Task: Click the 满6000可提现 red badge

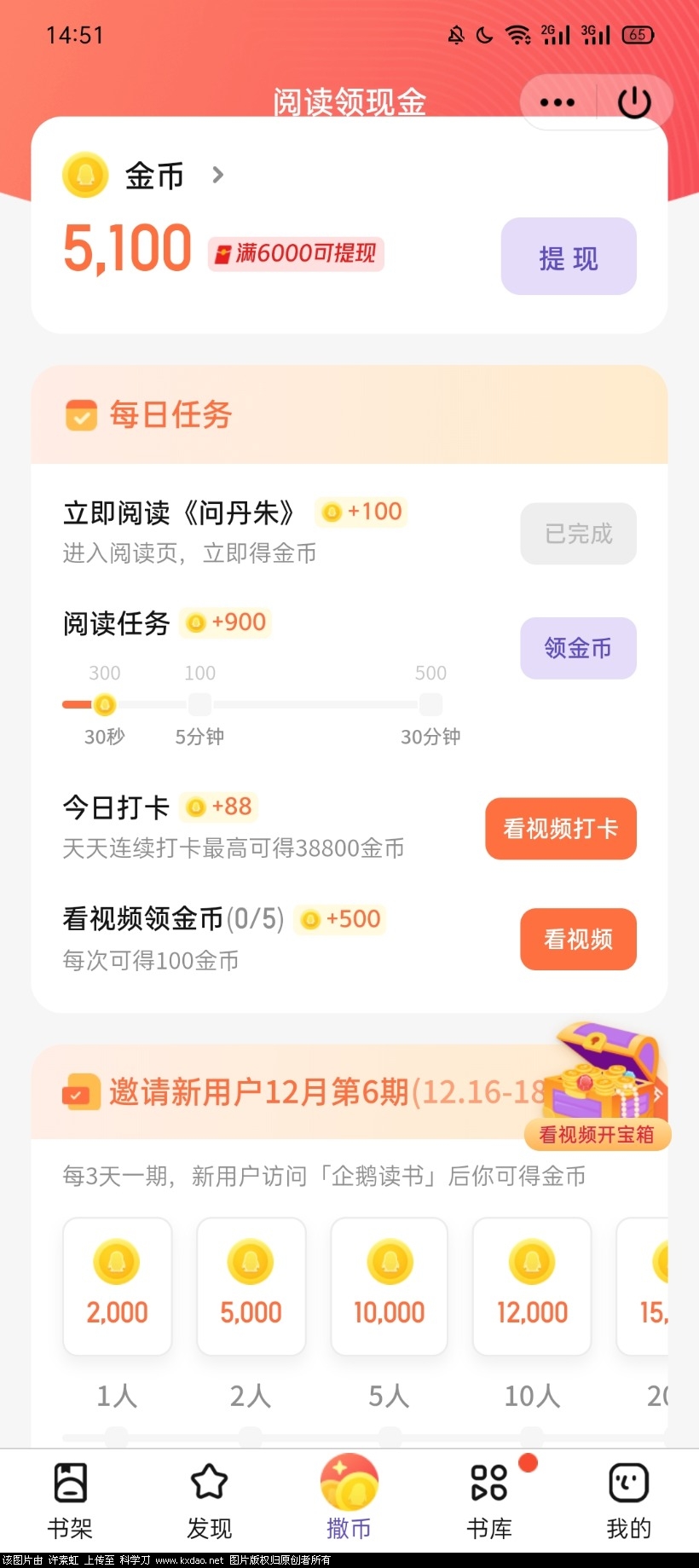Action: [296, 254]
